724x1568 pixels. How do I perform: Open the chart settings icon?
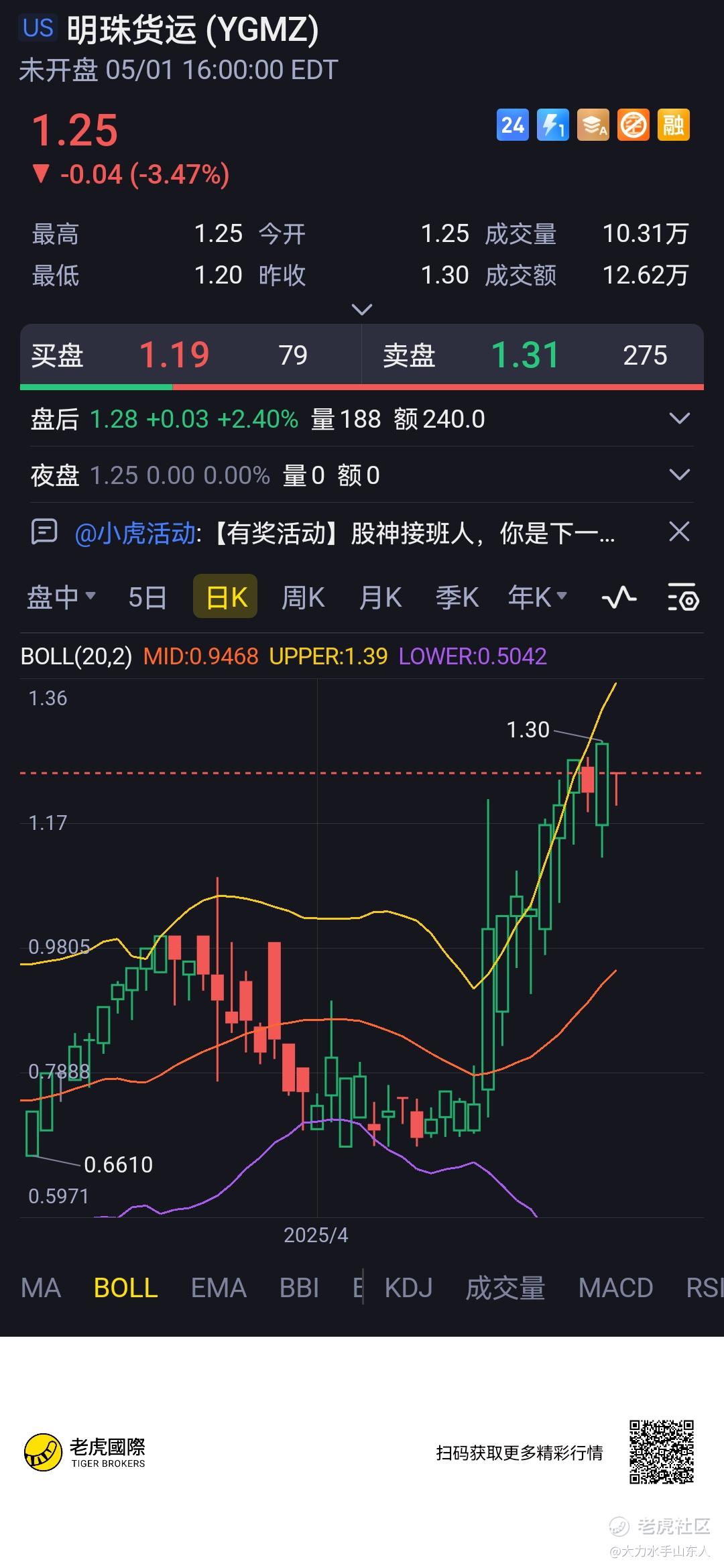[x=683, y=597]
